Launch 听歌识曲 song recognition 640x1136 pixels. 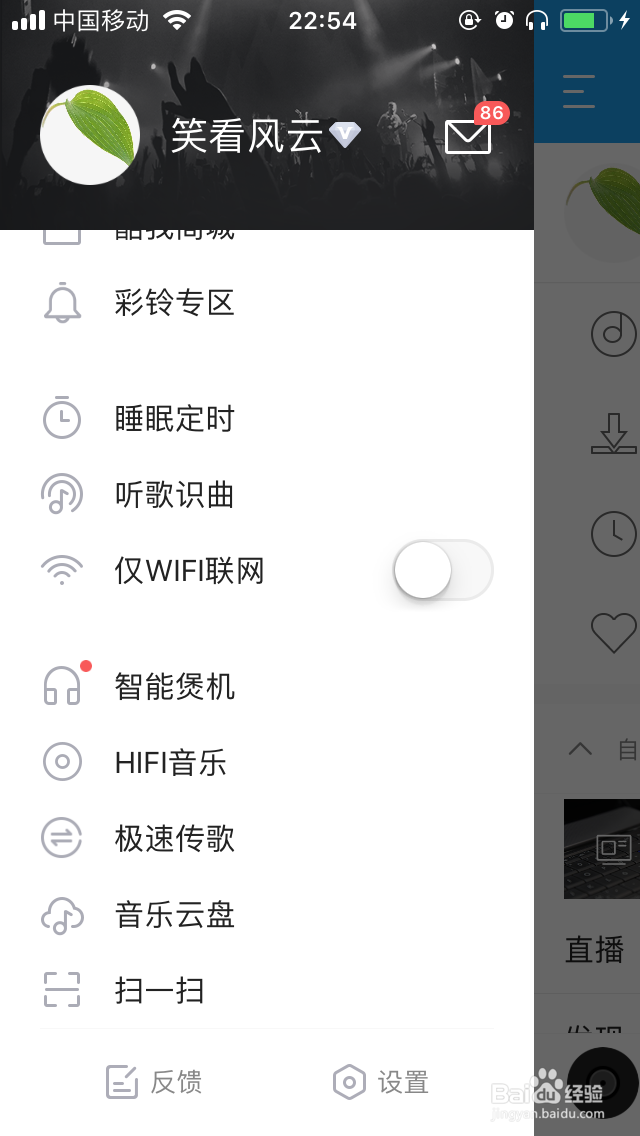click(174, 494)
